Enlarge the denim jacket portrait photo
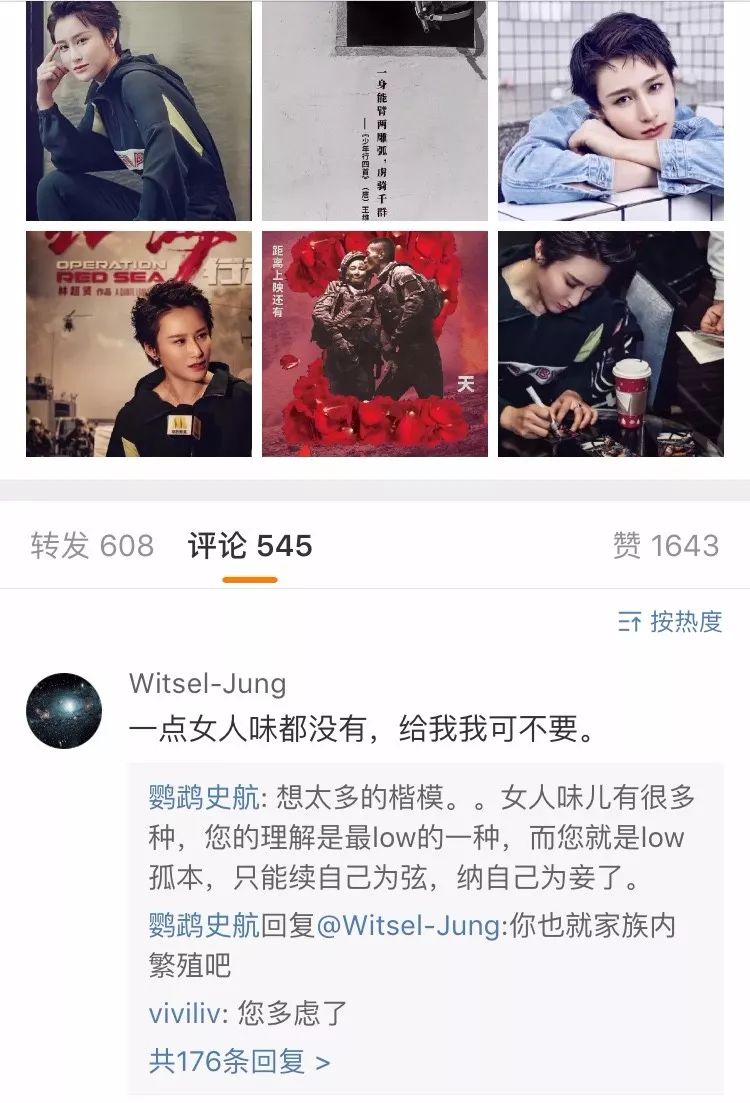The height and width of the screenshot is (1103, 750). pos(610,110)
